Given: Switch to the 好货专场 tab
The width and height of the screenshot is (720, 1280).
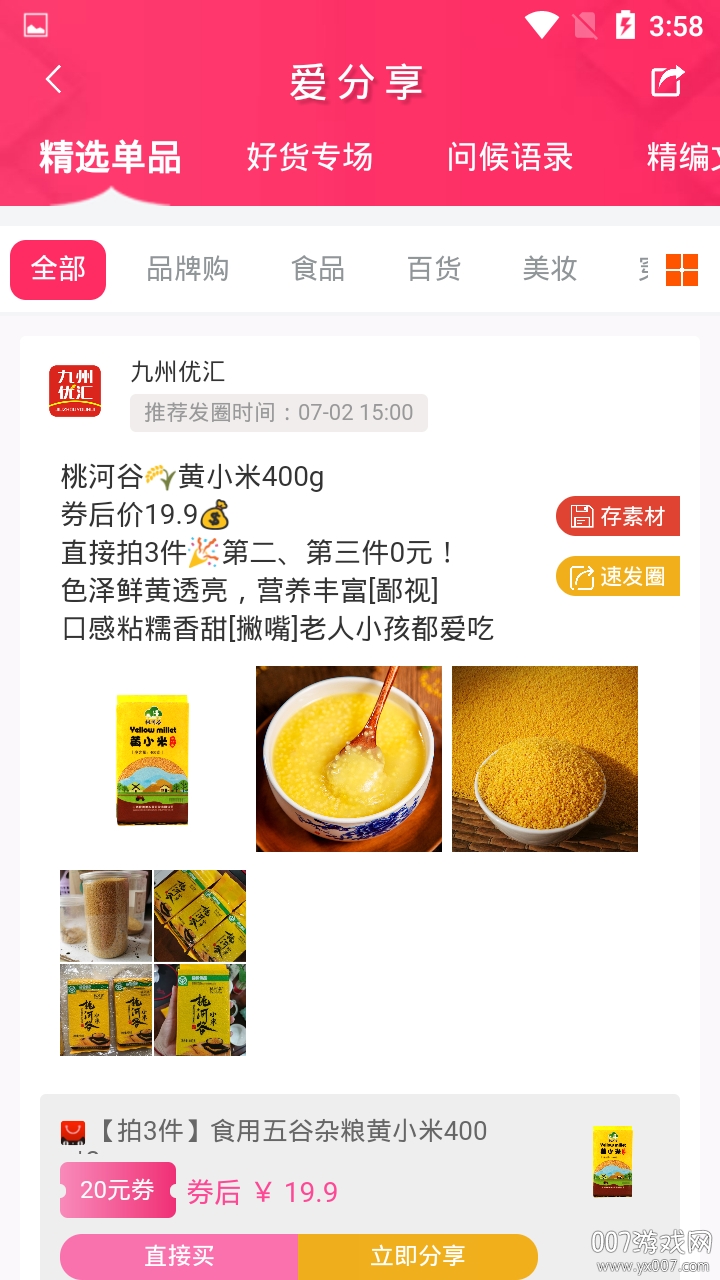Looking at the screenshot, I should [x=309, y=157].
